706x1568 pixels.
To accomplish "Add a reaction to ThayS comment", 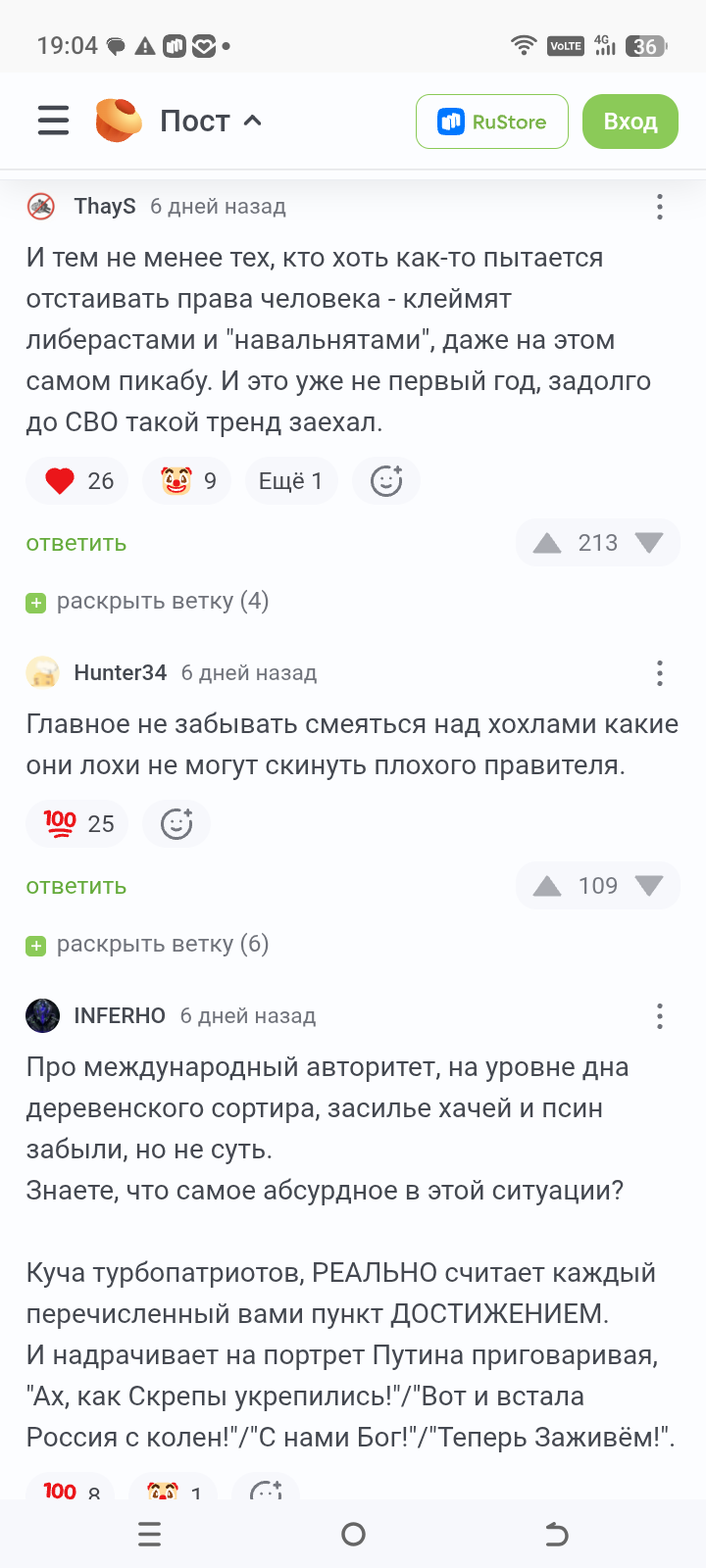I will (x=386, y=481).
